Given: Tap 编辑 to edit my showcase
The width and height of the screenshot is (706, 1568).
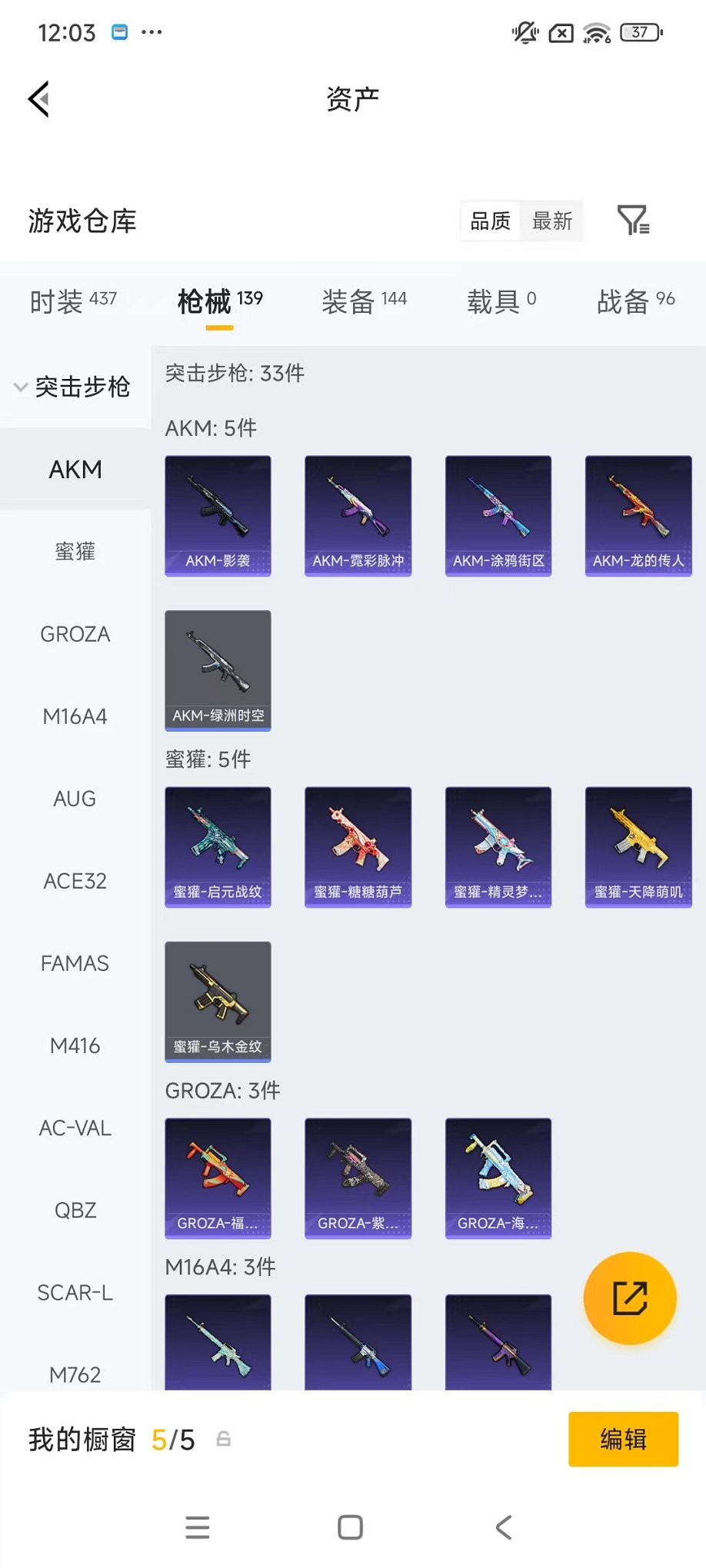Looking at the screenshot, I should click(x=623, y=1439).
